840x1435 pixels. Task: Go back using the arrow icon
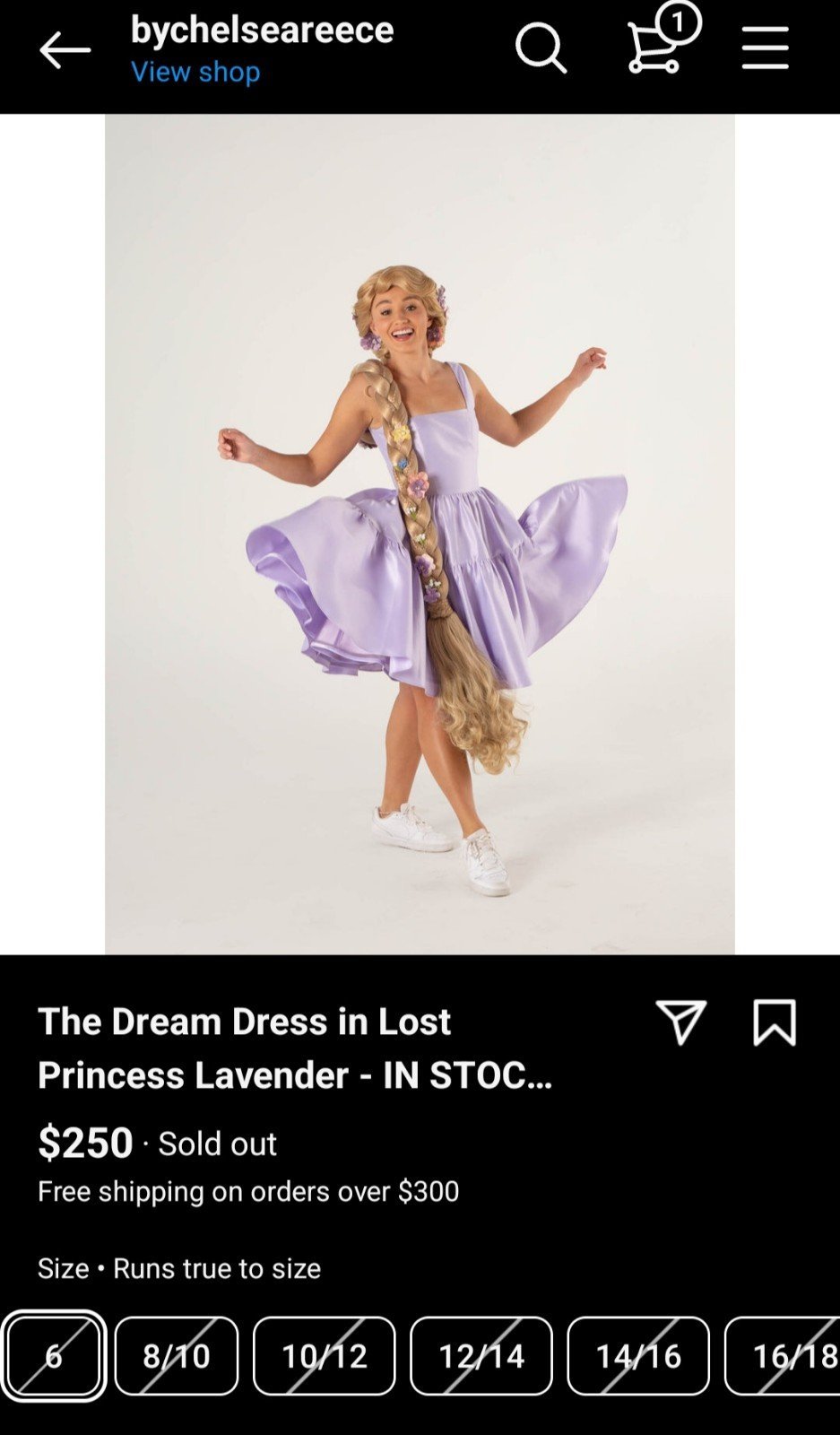point(65,49)
